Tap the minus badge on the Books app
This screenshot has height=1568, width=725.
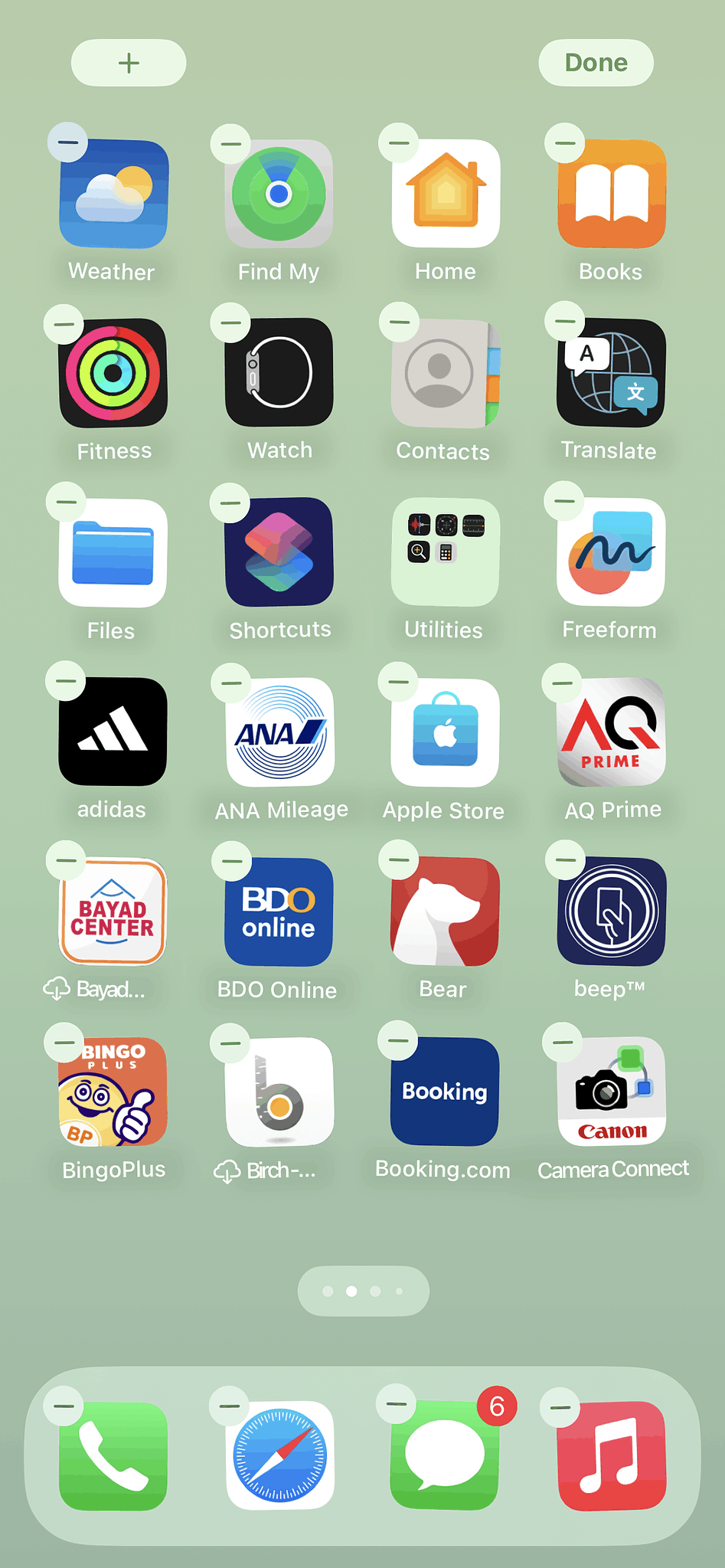[565, 142]
